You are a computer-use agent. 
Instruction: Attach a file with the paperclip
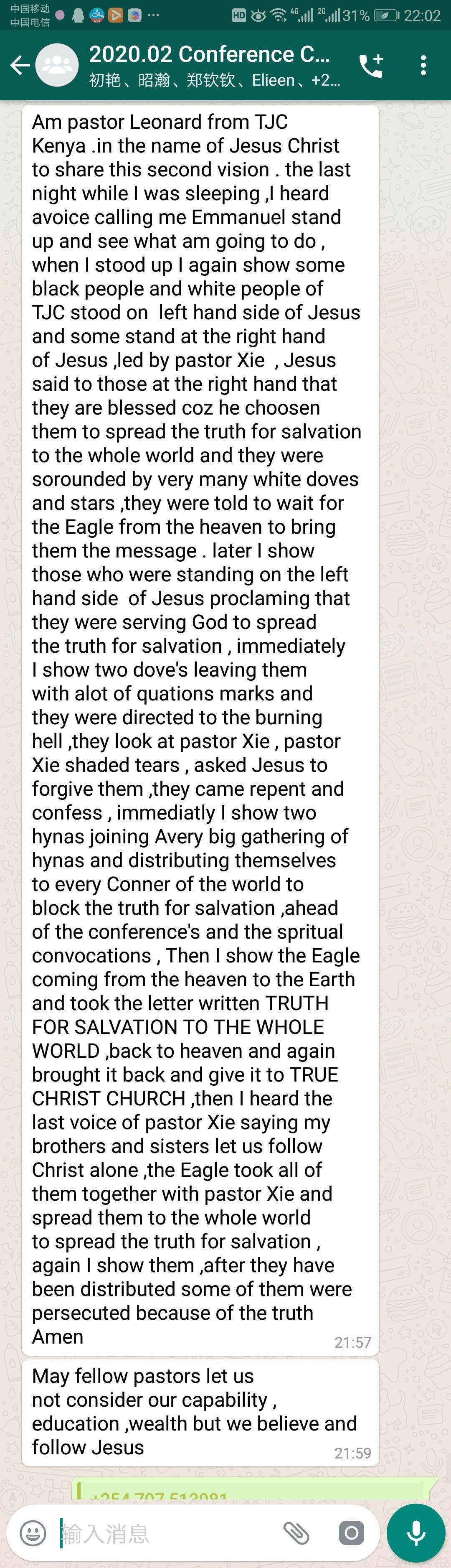coord(296,1534)
